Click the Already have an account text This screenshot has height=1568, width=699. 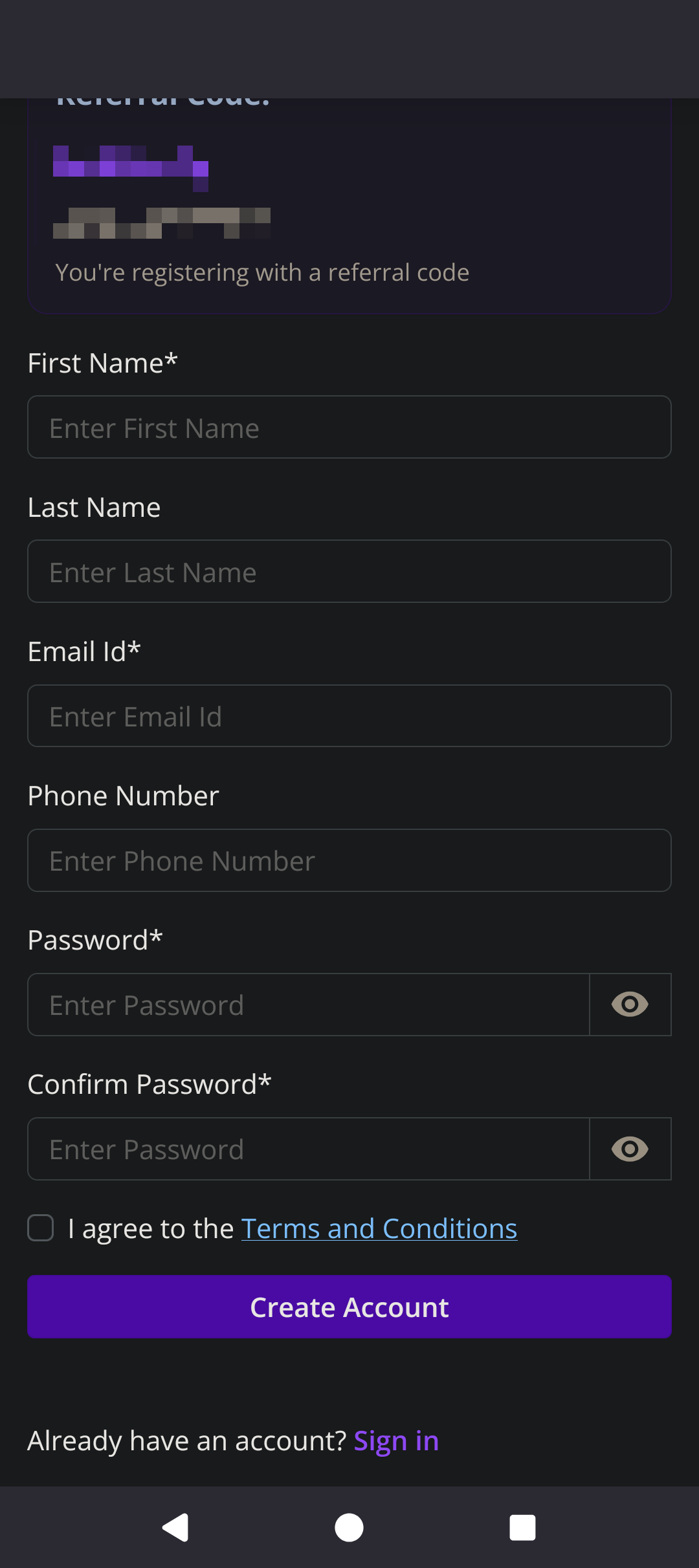click(186, 1441)
